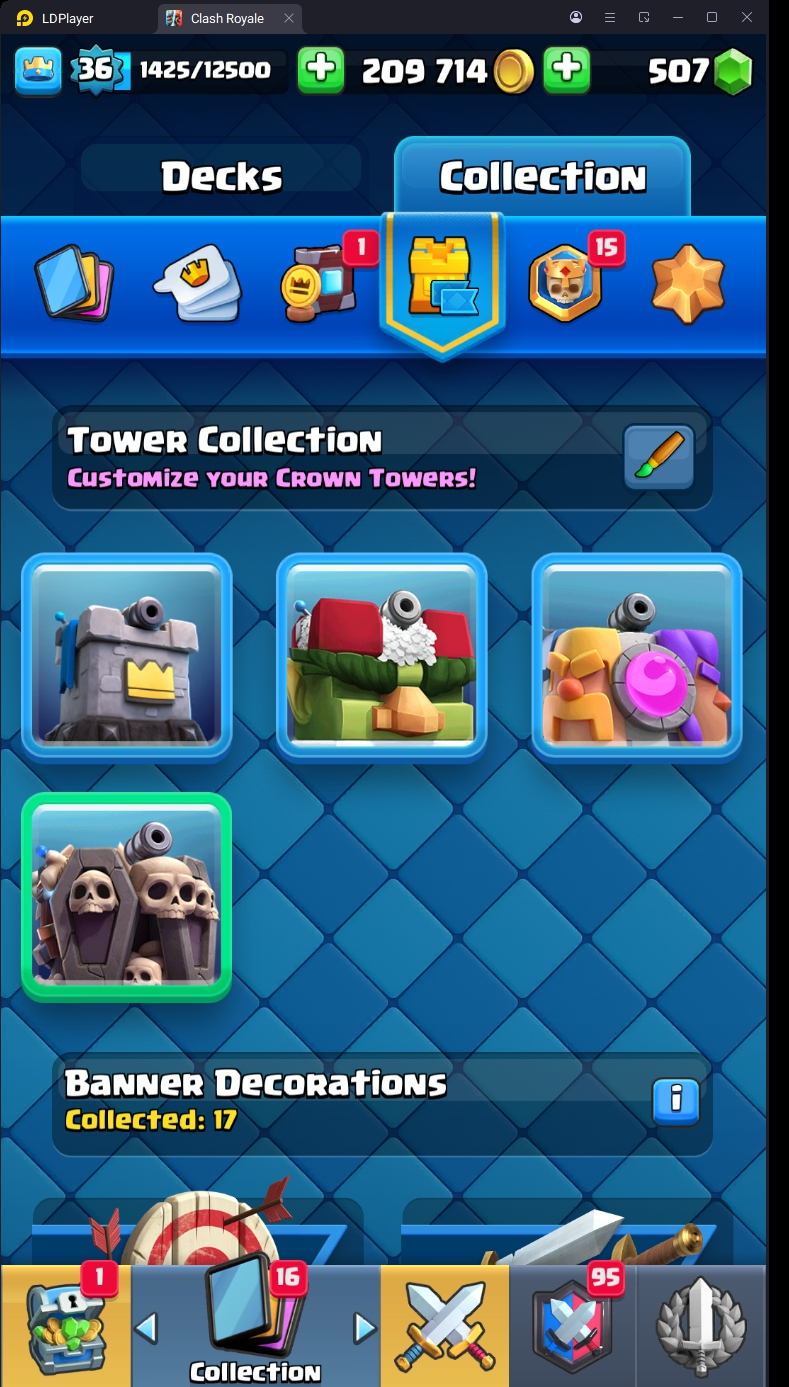Open the emotes collection tab
Image resolution: width=789 pixels, height=1387 pixels.
pos(198,284)
